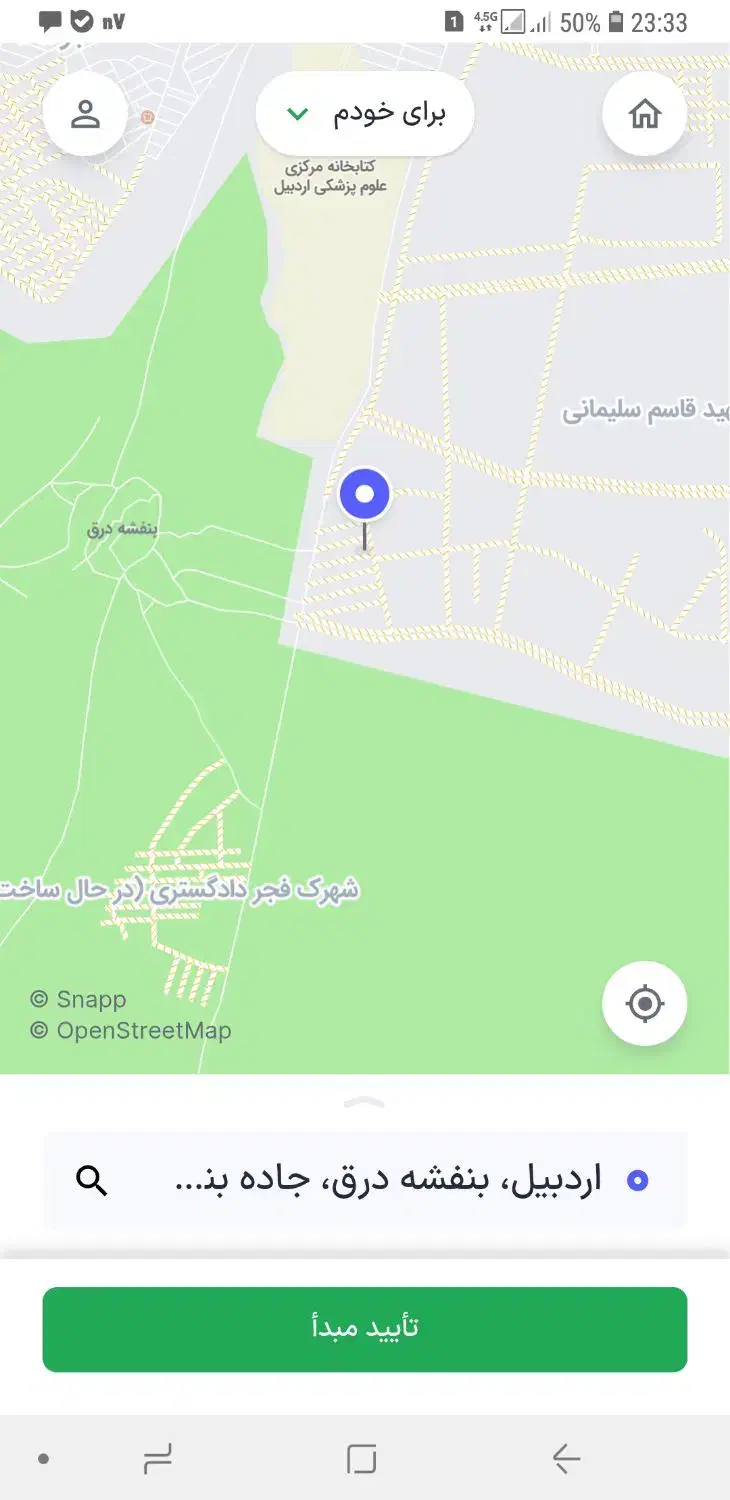Confirm origin with 'تأیید مبدأ' button
730x1500 pixels.
point(365,1328)
